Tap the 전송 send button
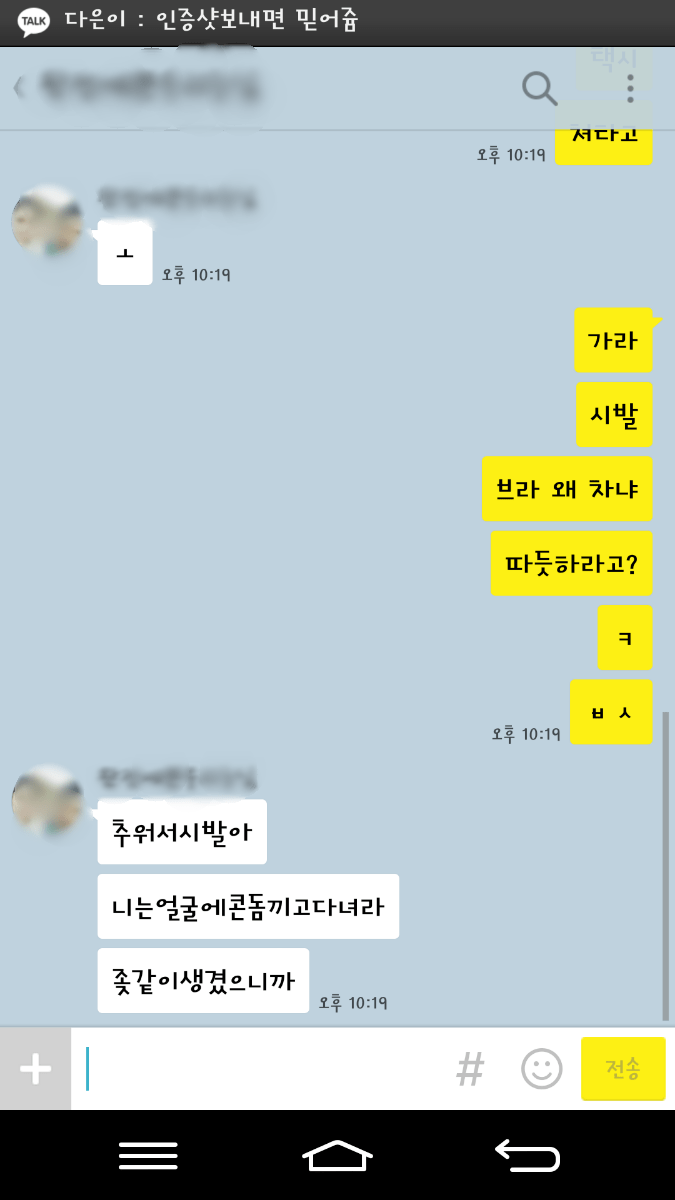This screenshot has height=1200, width=675. pos(622,1069)
